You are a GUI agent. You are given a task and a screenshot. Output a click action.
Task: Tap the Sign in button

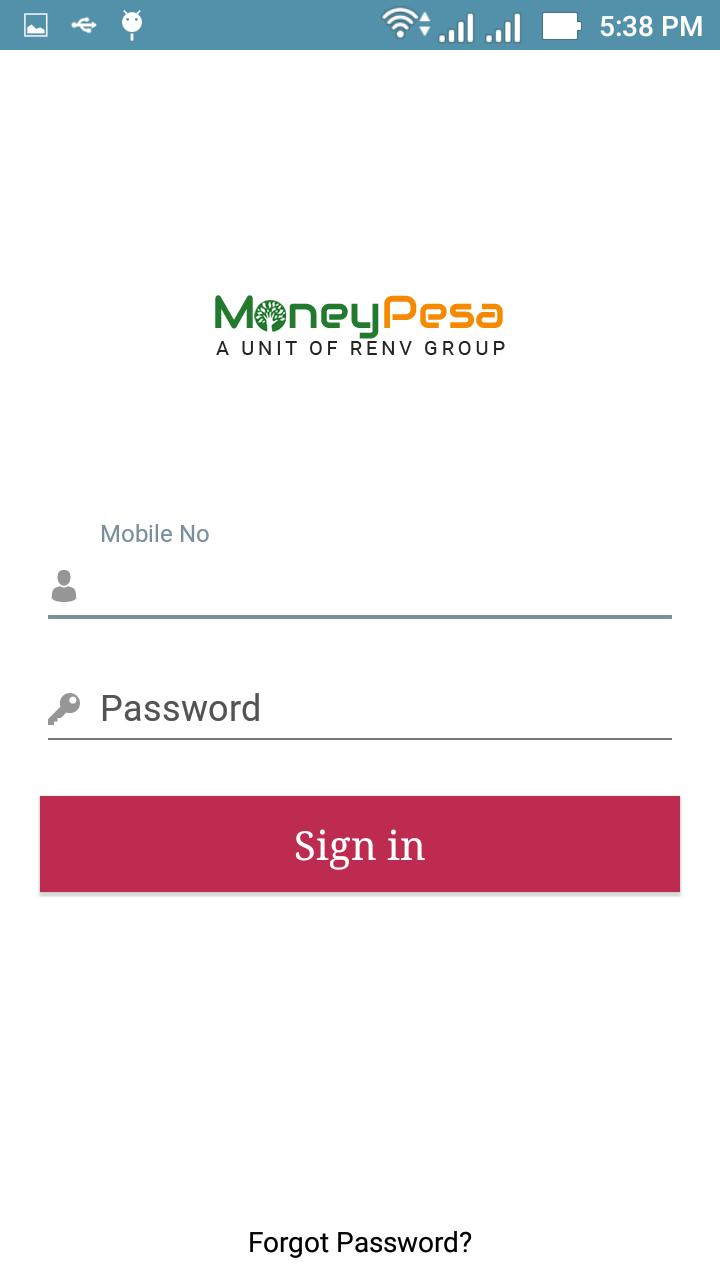tap(360, 845)
